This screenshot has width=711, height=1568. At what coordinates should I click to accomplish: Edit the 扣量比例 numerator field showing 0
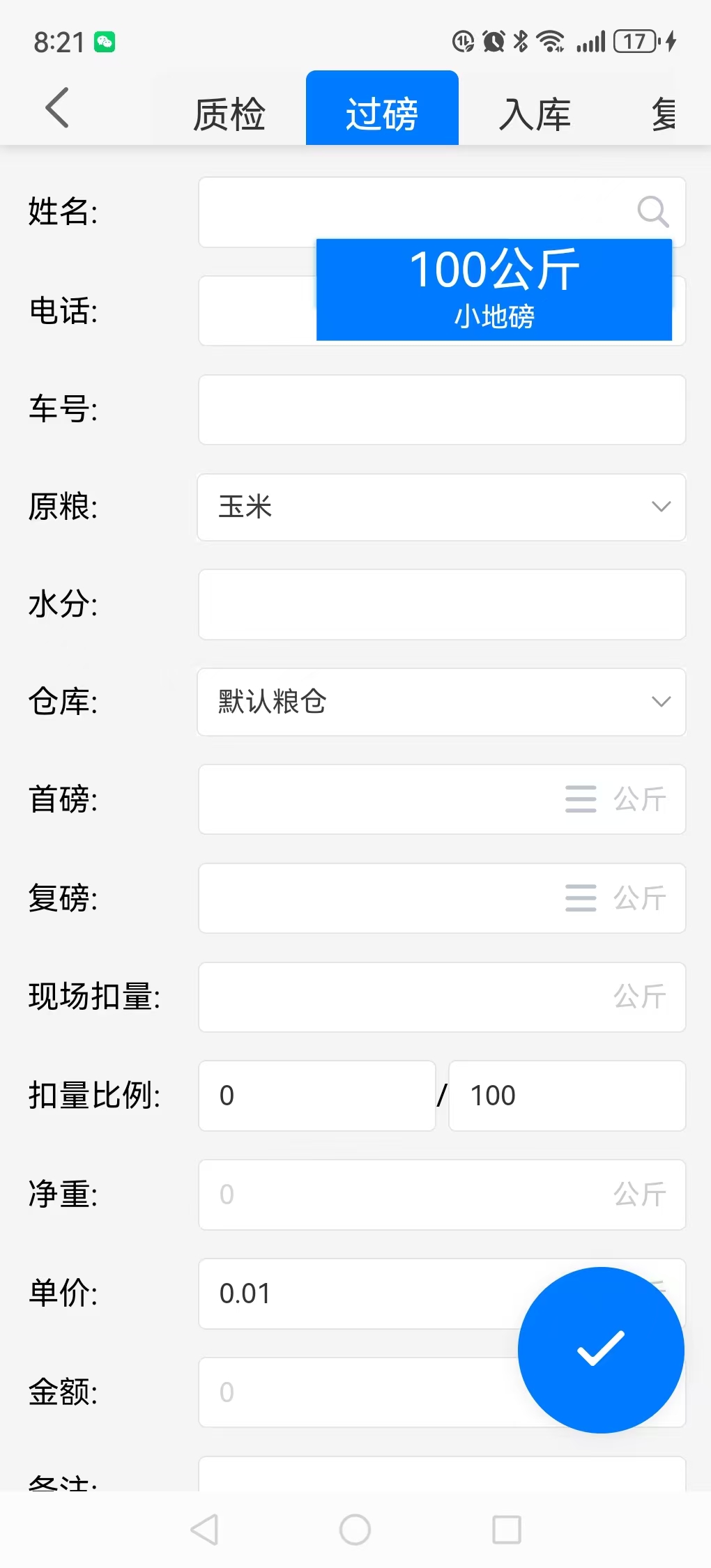(317, 1096)
